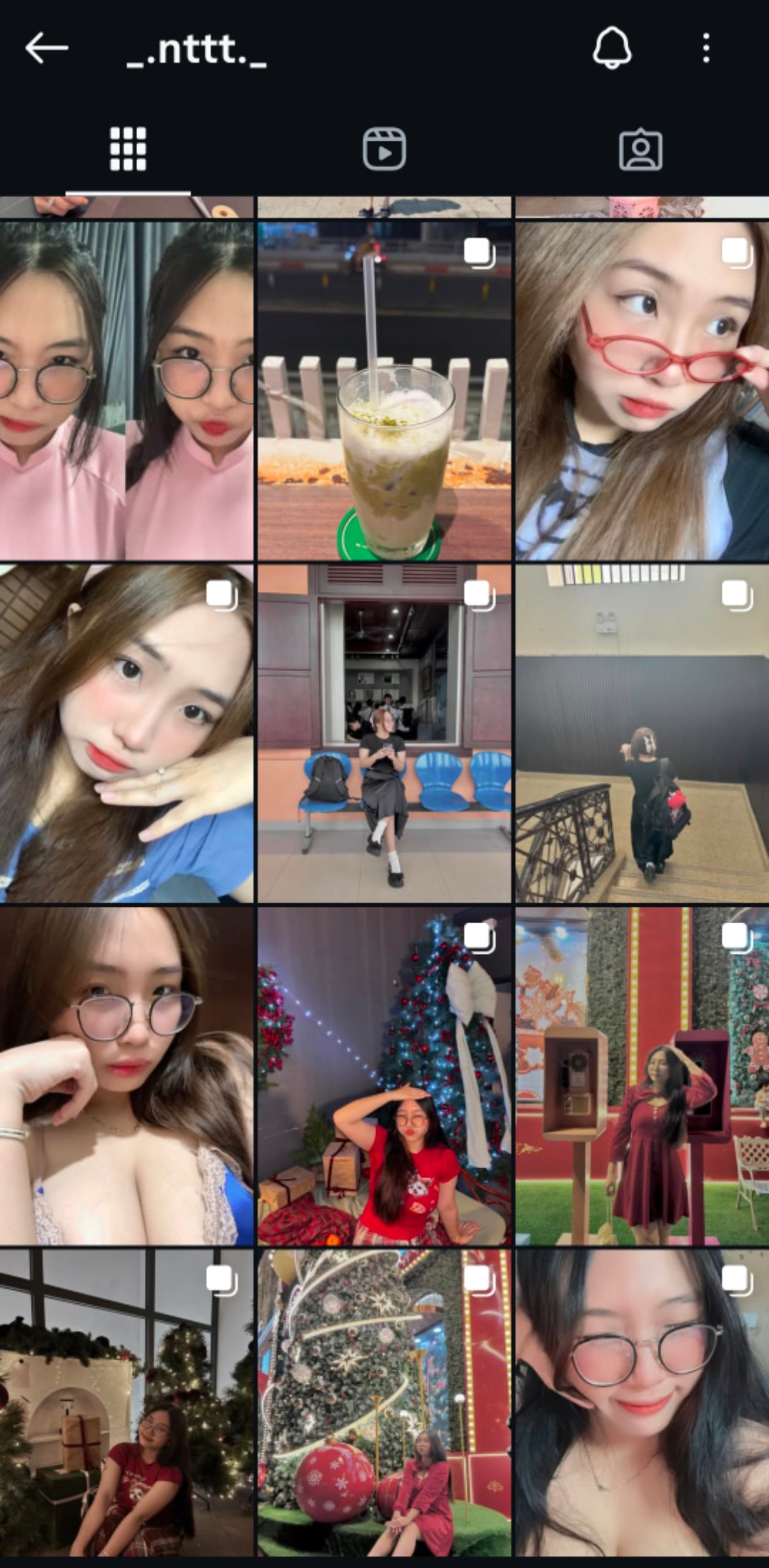Viewport: 769px width, 1568px height.
Task: Open the red glasses selfie post
Action: tap(642, 391)
